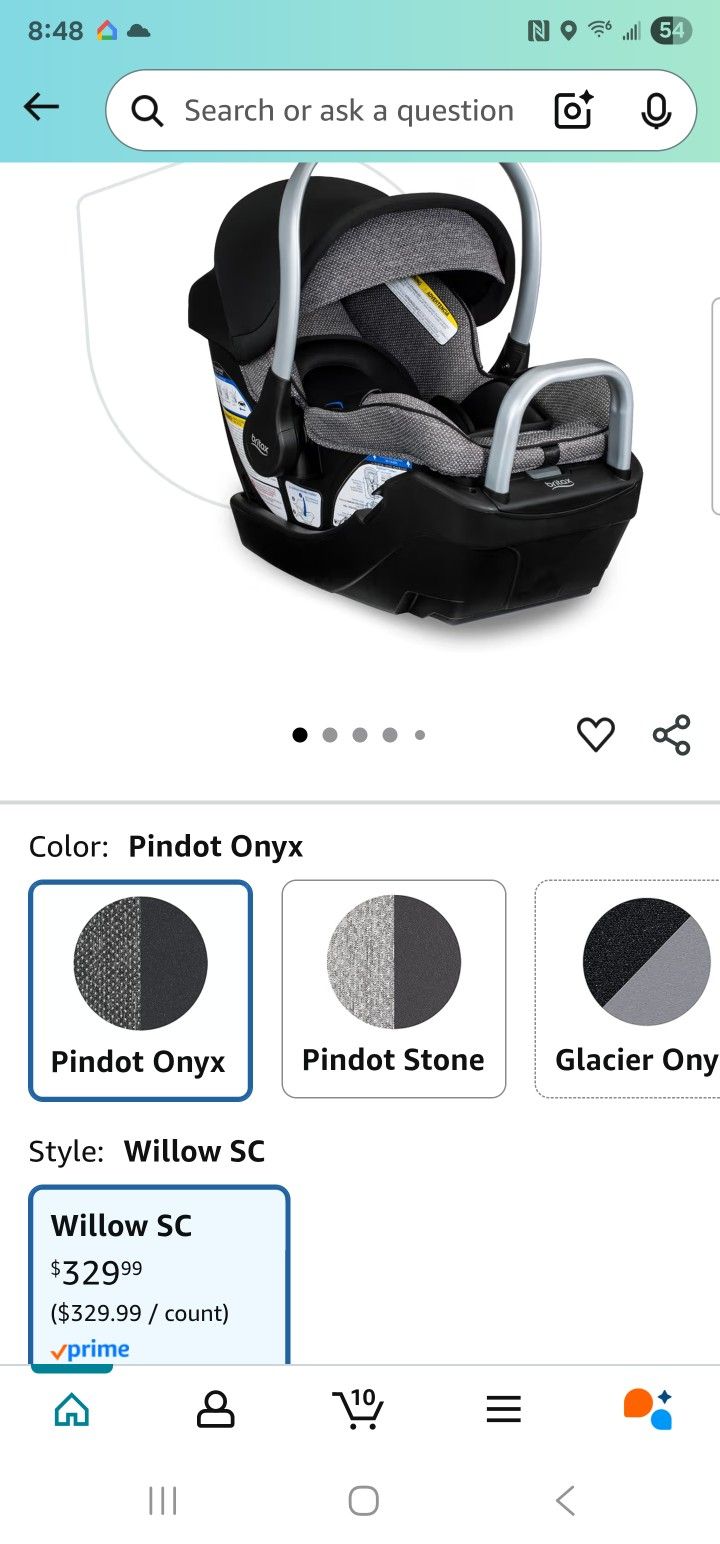Screen dimensions: 720x1544
Task: Select the Pindot Onyx color
Action: [140, 990]
